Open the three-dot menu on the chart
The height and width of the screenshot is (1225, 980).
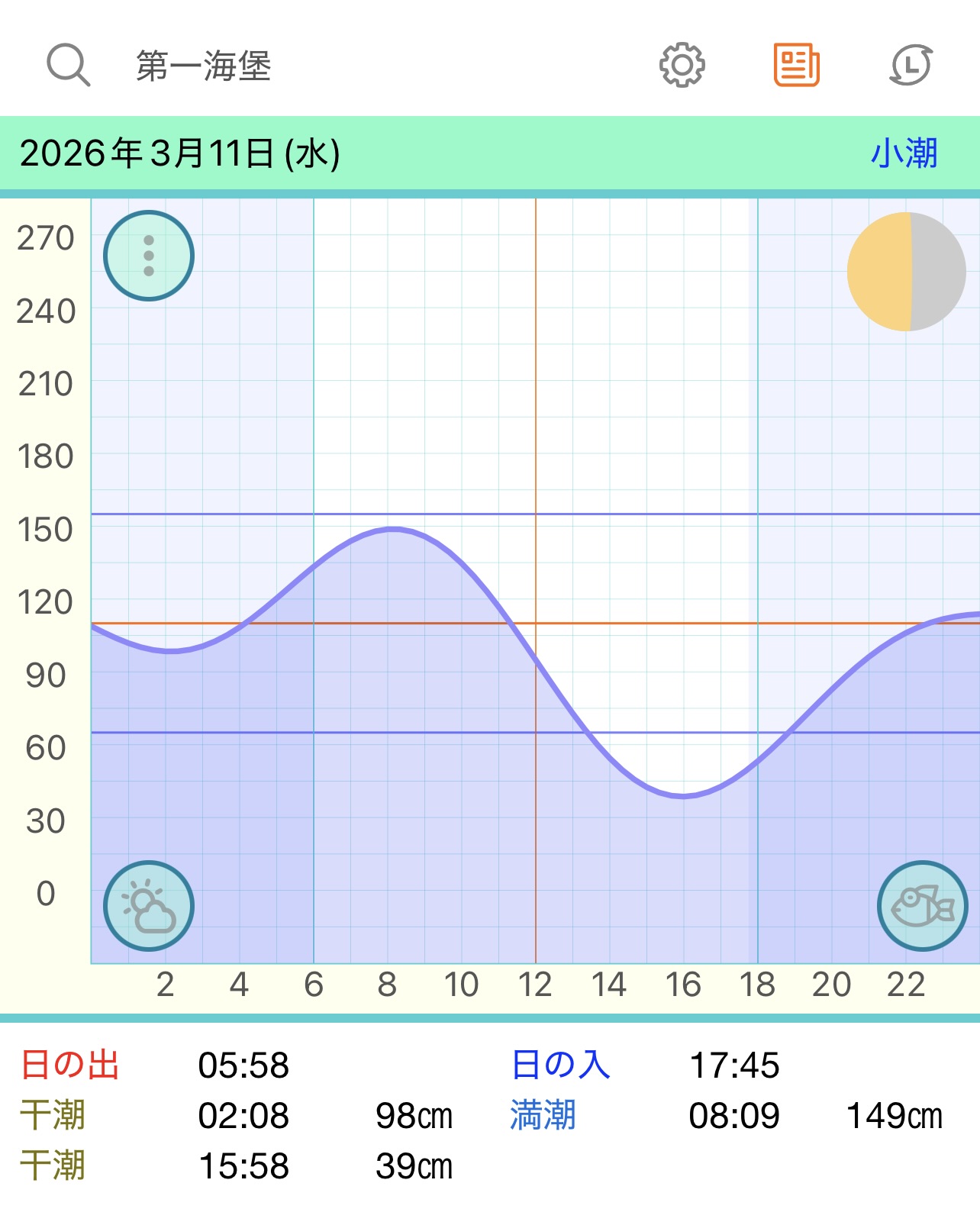(x=149, y=256)
